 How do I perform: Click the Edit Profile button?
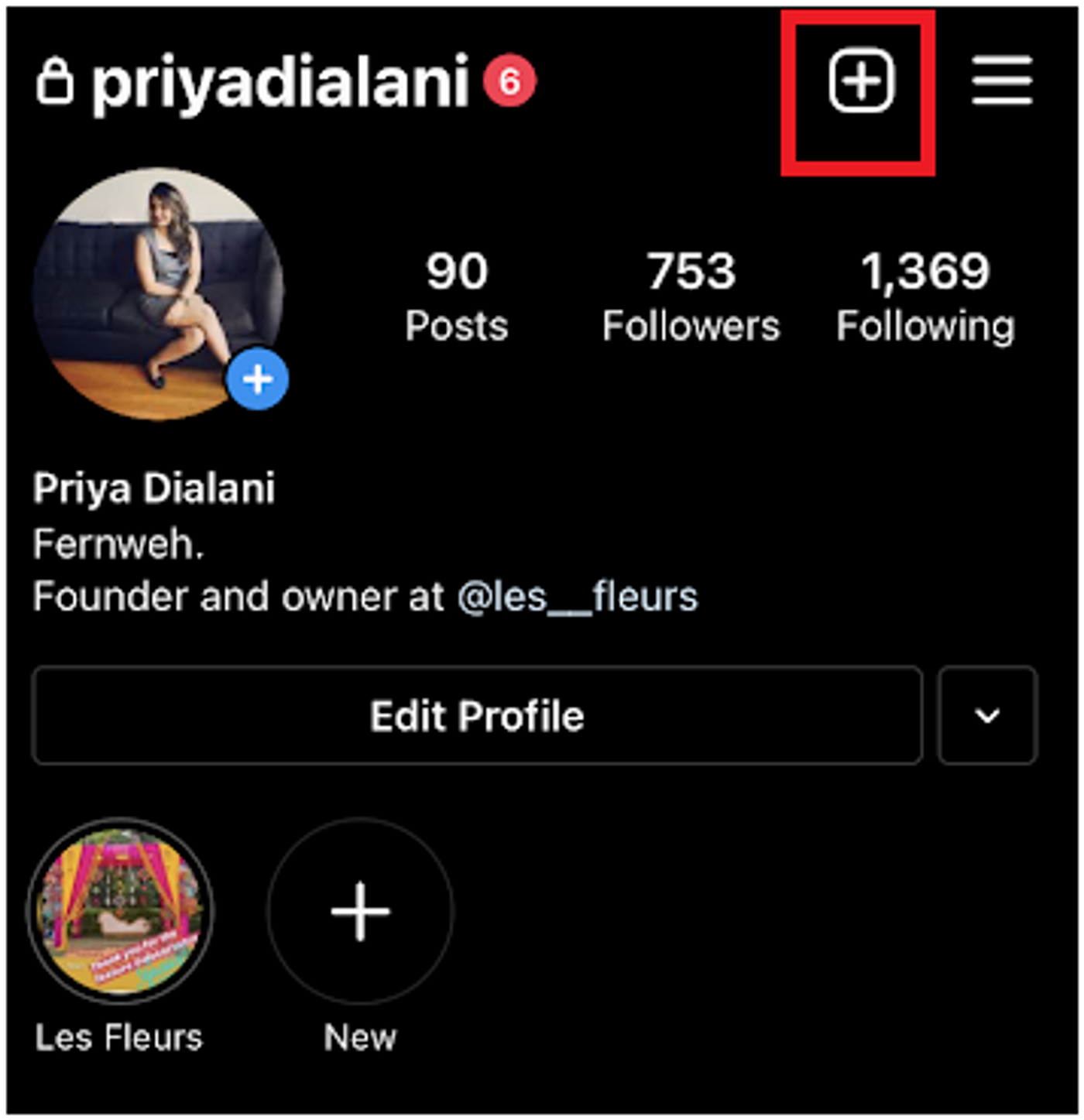[478, 715]
